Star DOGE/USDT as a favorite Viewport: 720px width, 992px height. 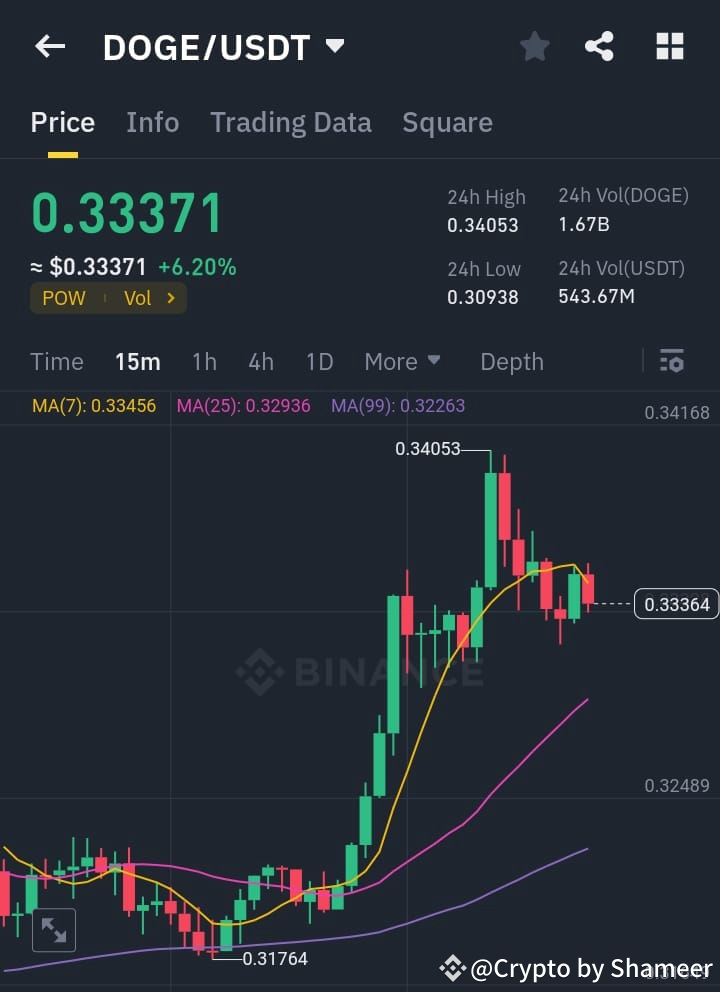(x=534, y=46)
